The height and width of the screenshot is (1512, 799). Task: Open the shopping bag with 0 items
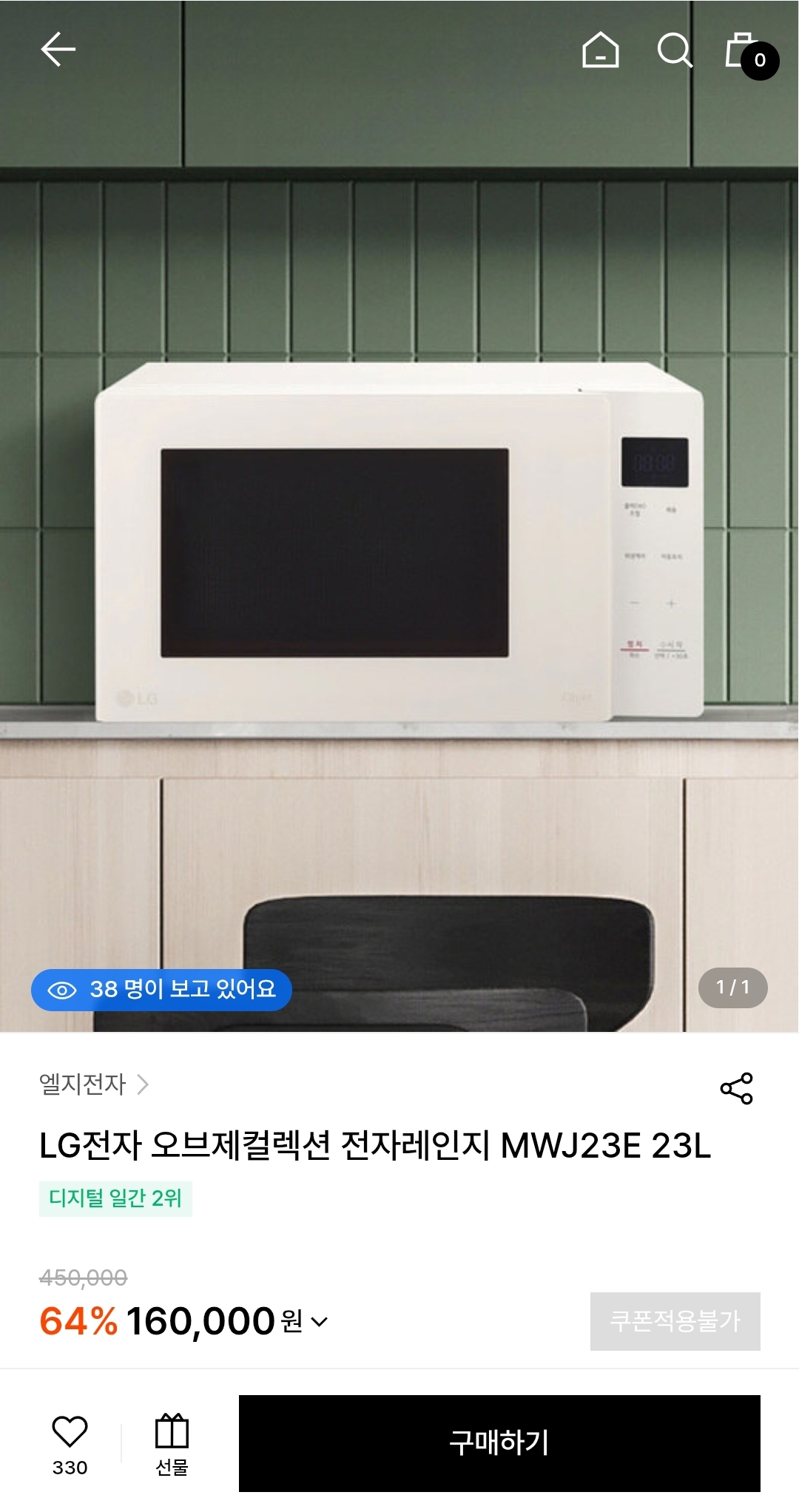744,52
